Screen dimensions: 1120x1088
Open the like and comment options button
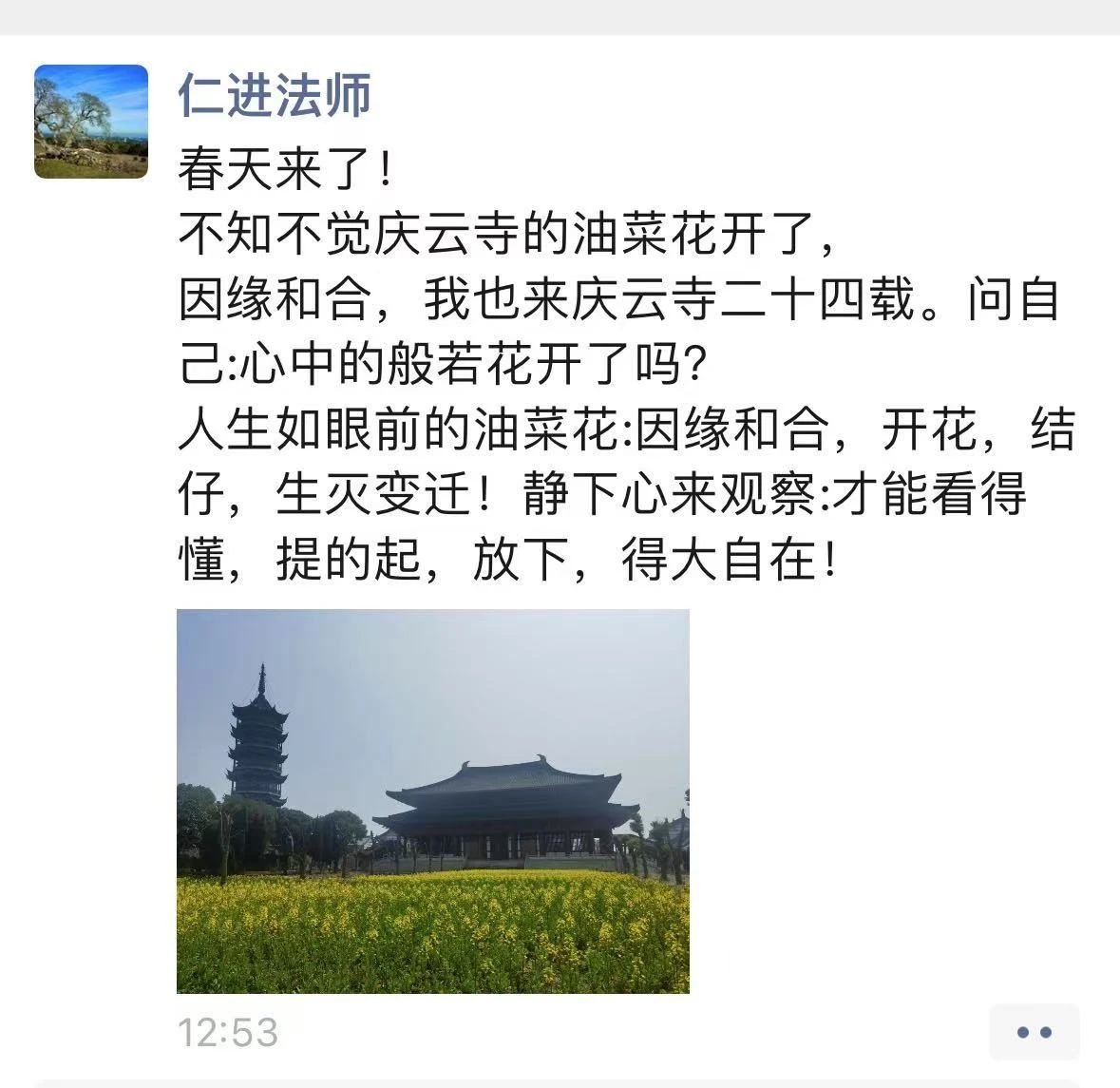tap(1034, 1032)
